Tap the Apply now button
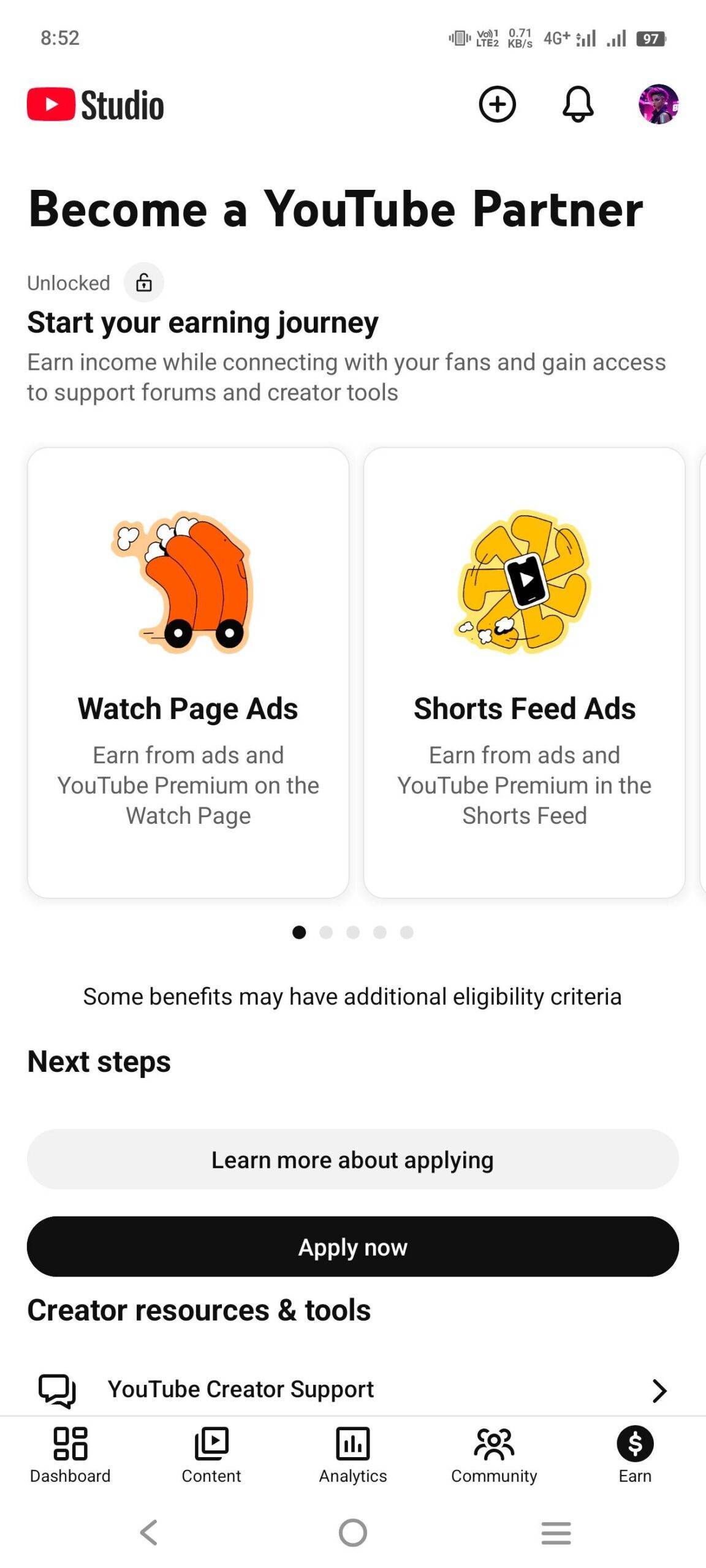Image resolution: width=706 pixels, height=1568 pixels. (352, 1246)
